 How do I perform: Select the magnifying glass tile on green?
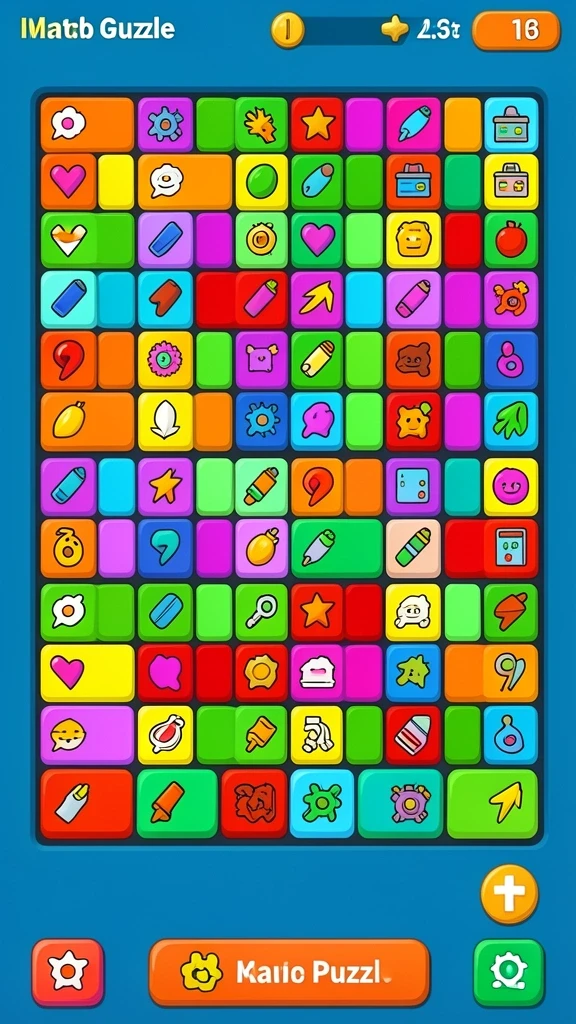[x=261, y=612]
